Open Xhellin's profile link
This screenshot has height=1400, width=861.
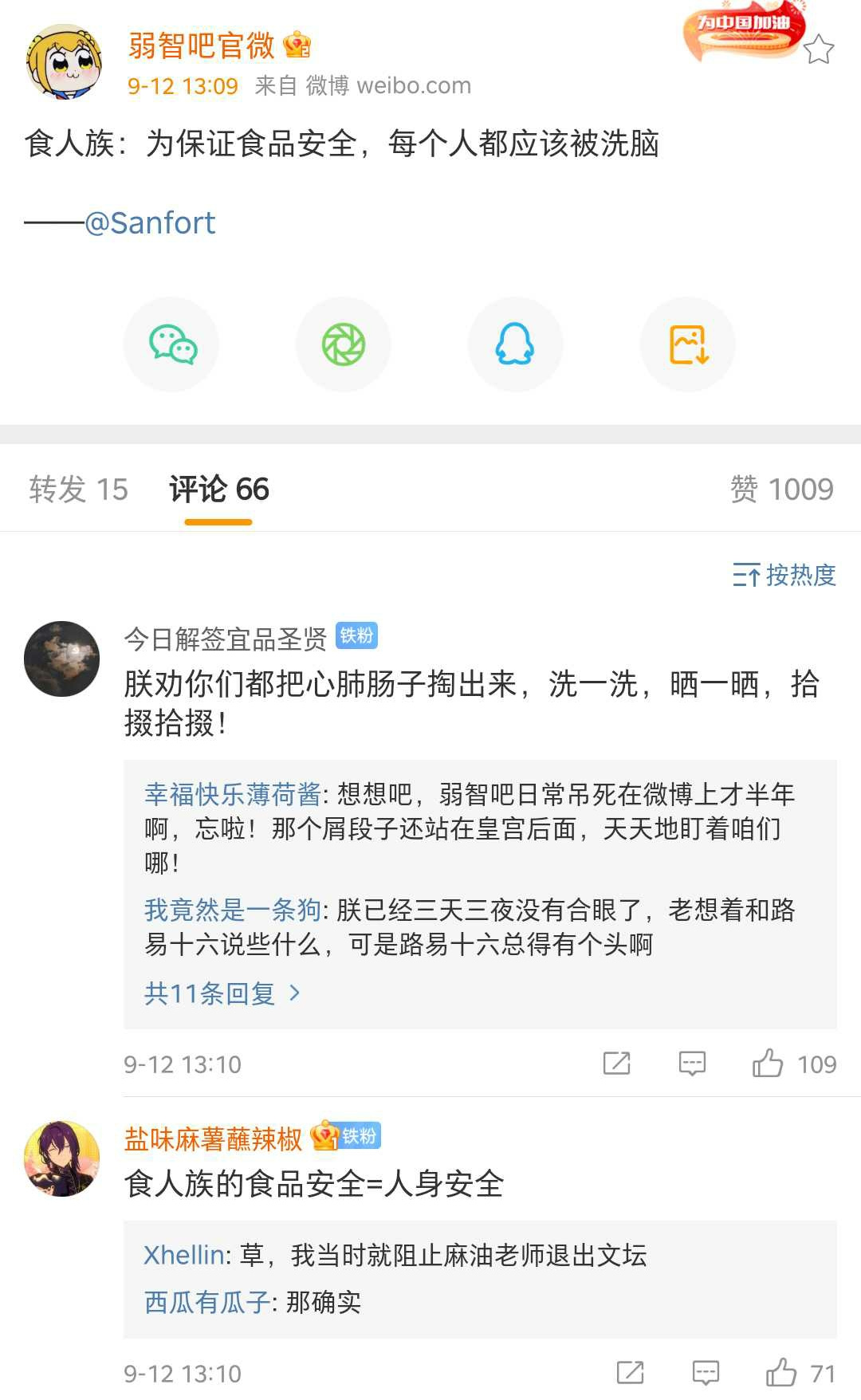click(184, 1256)
